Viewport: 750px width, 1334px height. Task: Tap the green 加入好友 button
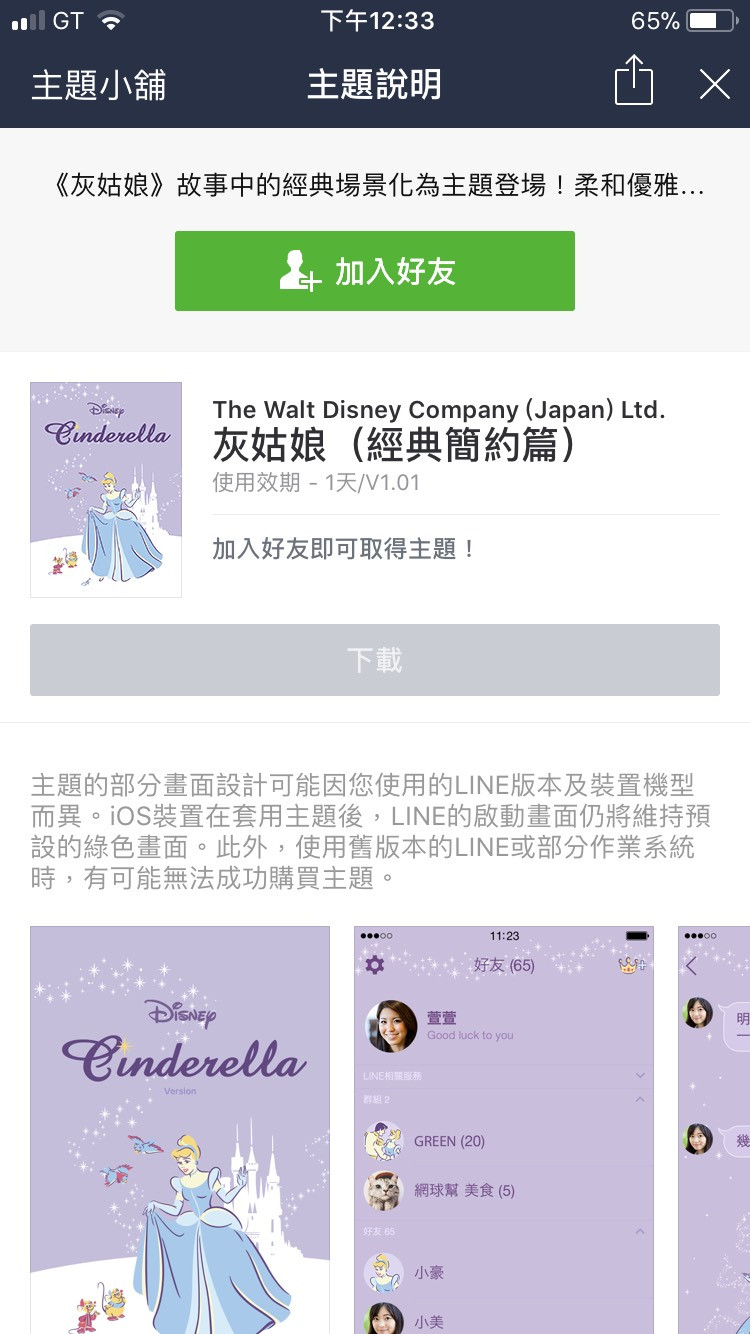click(375, 271)
